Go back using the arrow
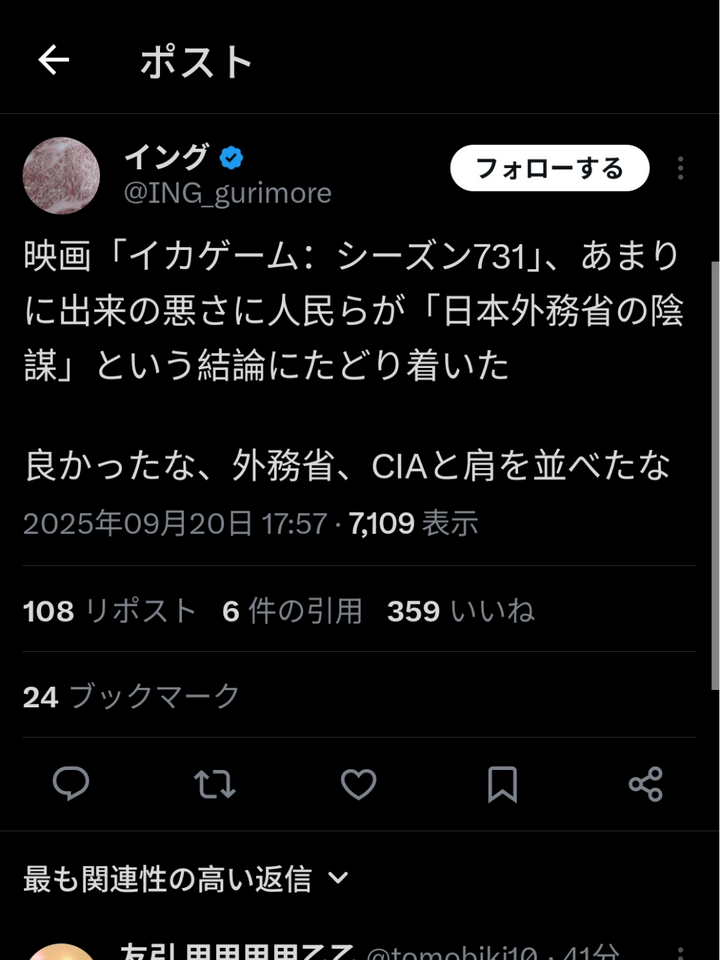The height and width of the screenshot is (960, 720). (x=54, y=61)
